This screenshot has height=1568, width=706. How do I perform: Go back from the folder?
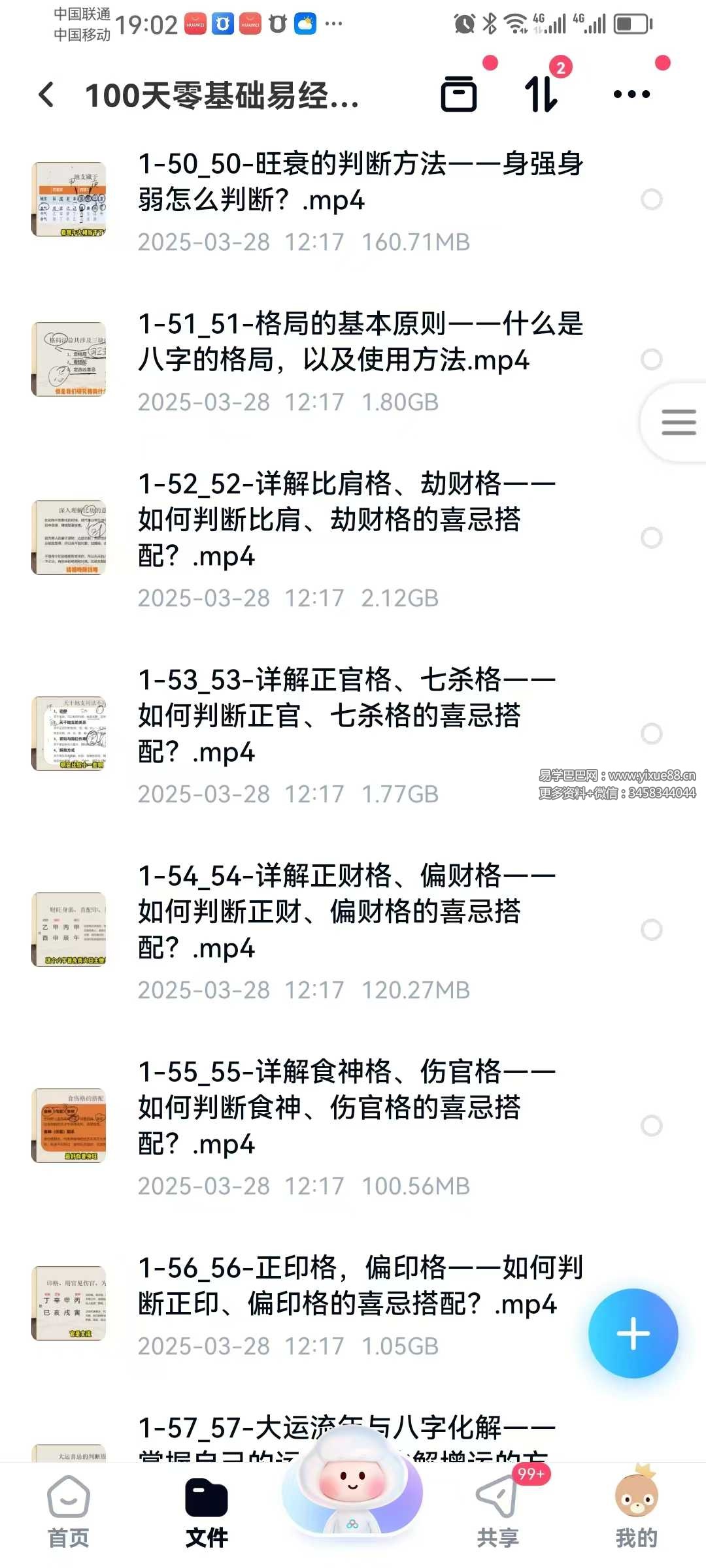point(47,95)
